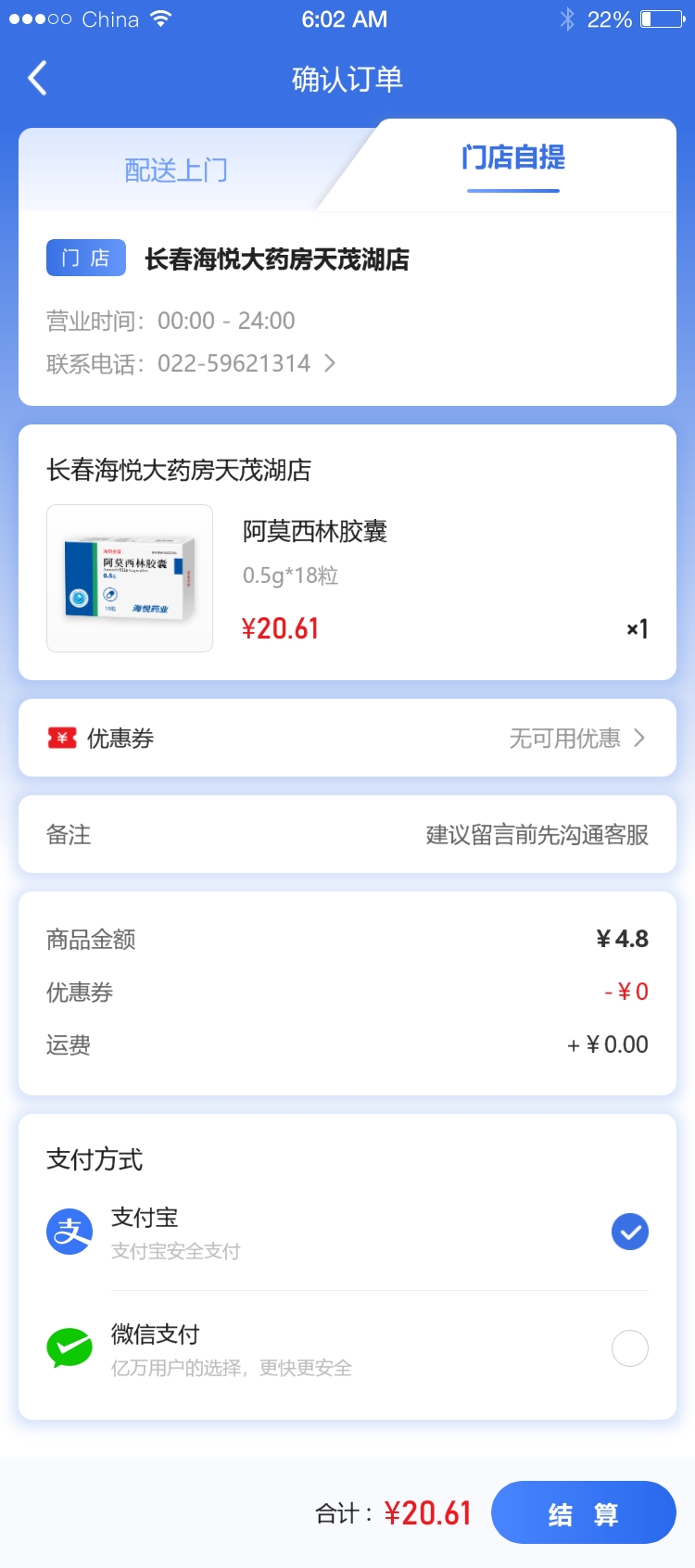Click the red coupon ticket icon

(x=61, y=738)
